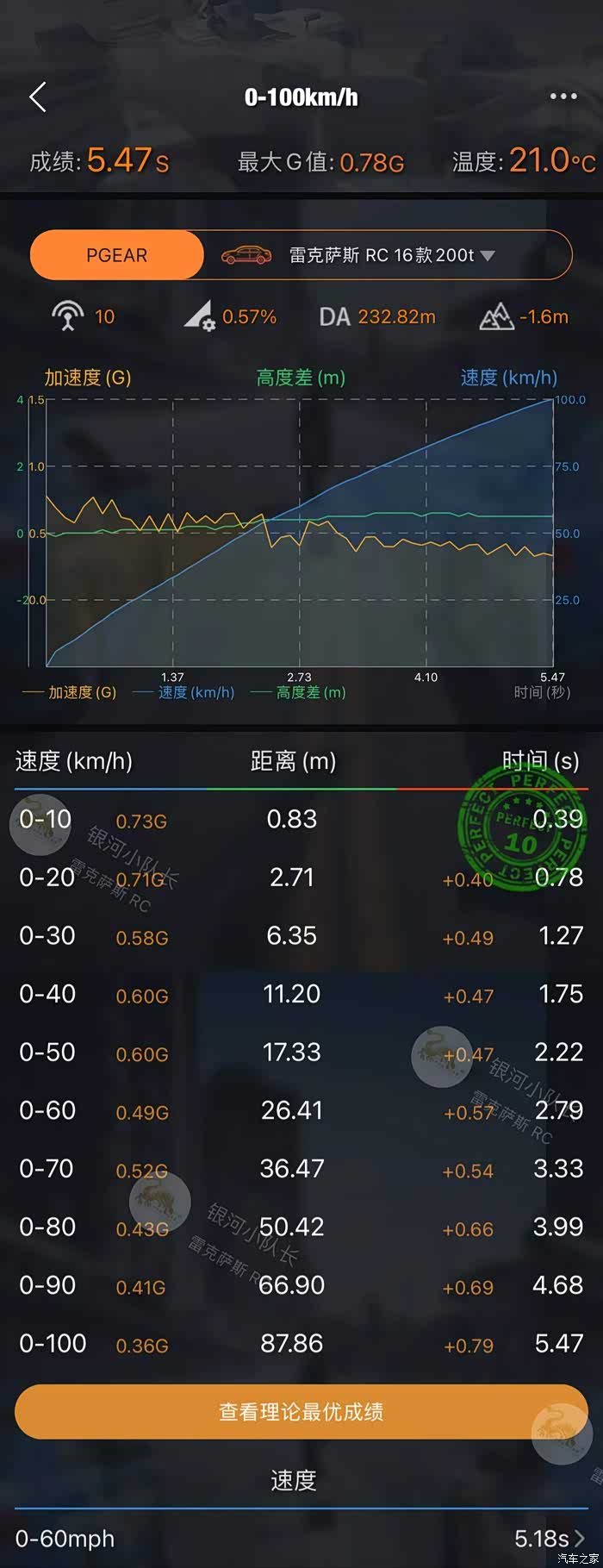
Task: Tap 查看理论最优成绩 button
Action: 301,1411
